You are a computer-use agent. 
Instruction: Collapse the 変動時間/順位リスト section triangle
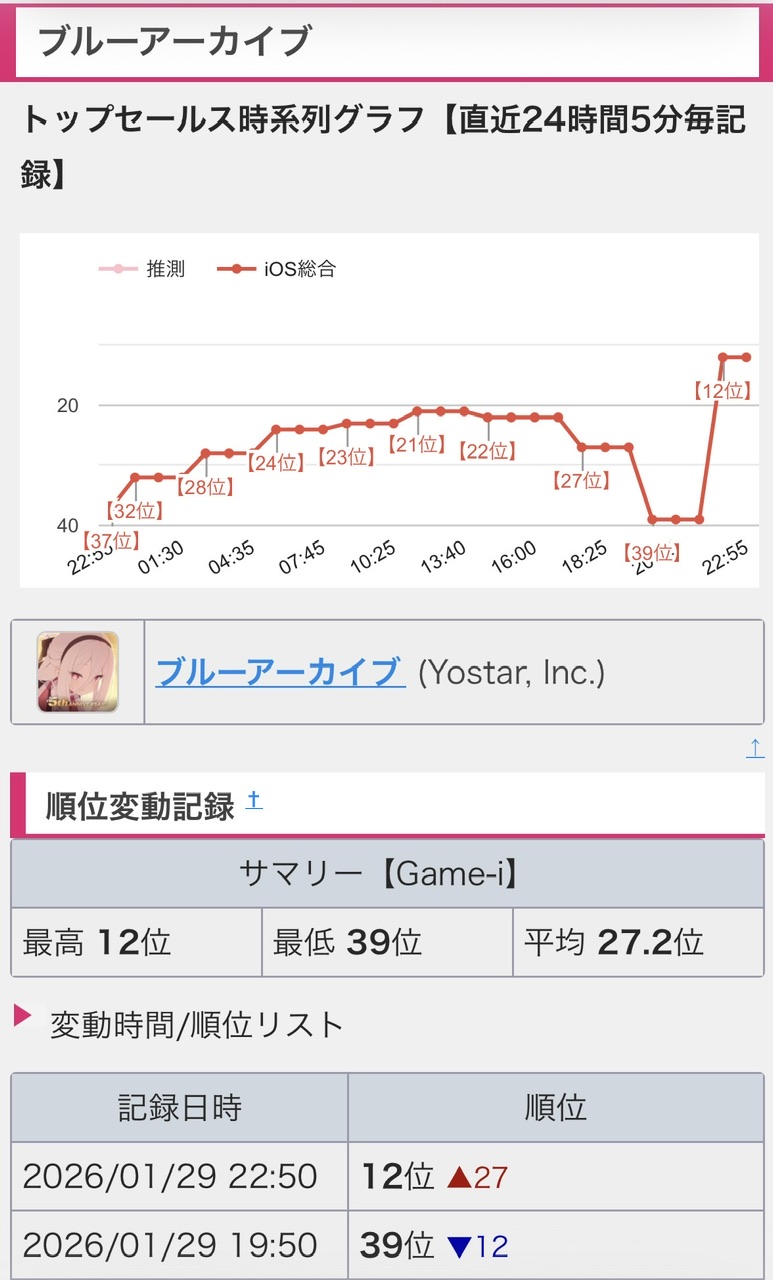pos(22,1017)
